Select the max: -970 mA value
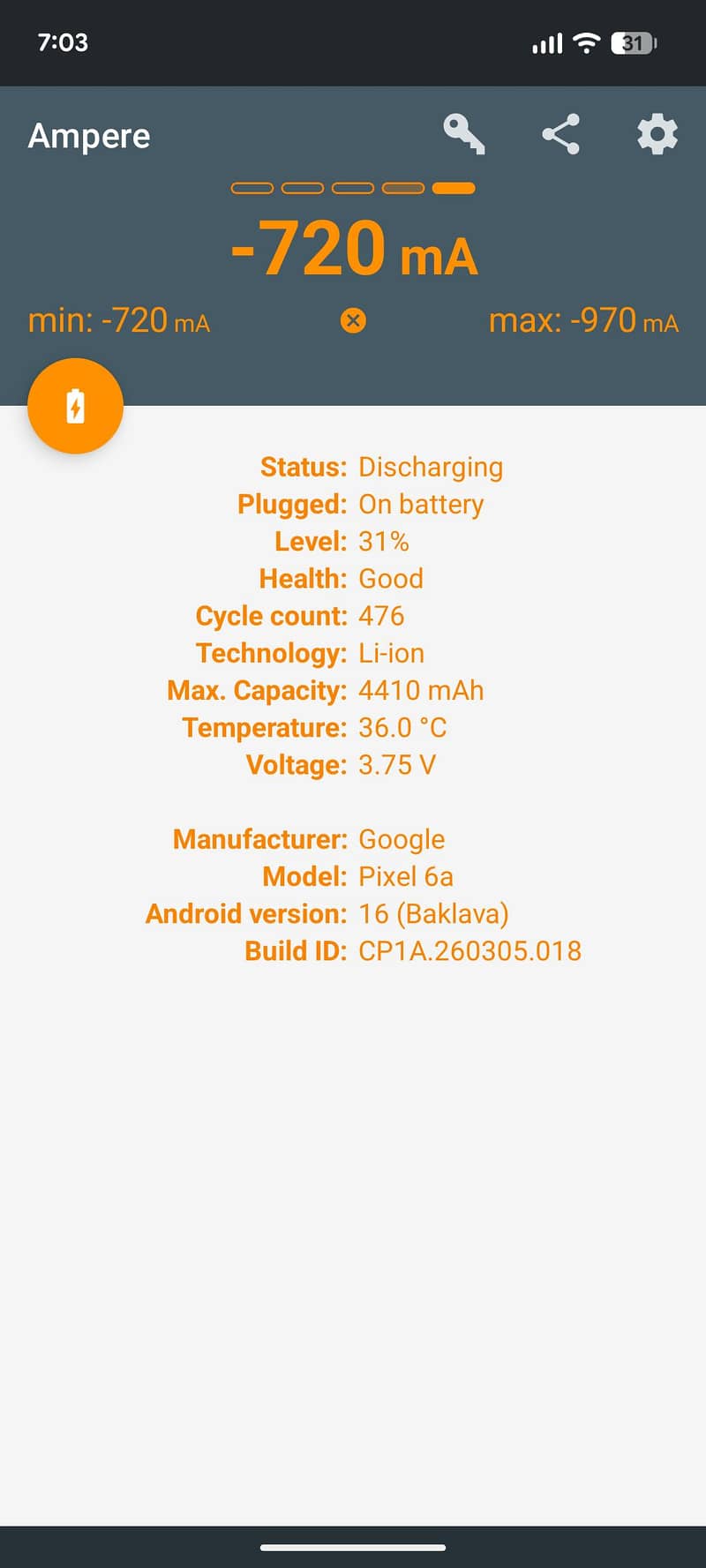Image resolution: width=706 pixels, height=1568 pixels. tap(583, 320)
